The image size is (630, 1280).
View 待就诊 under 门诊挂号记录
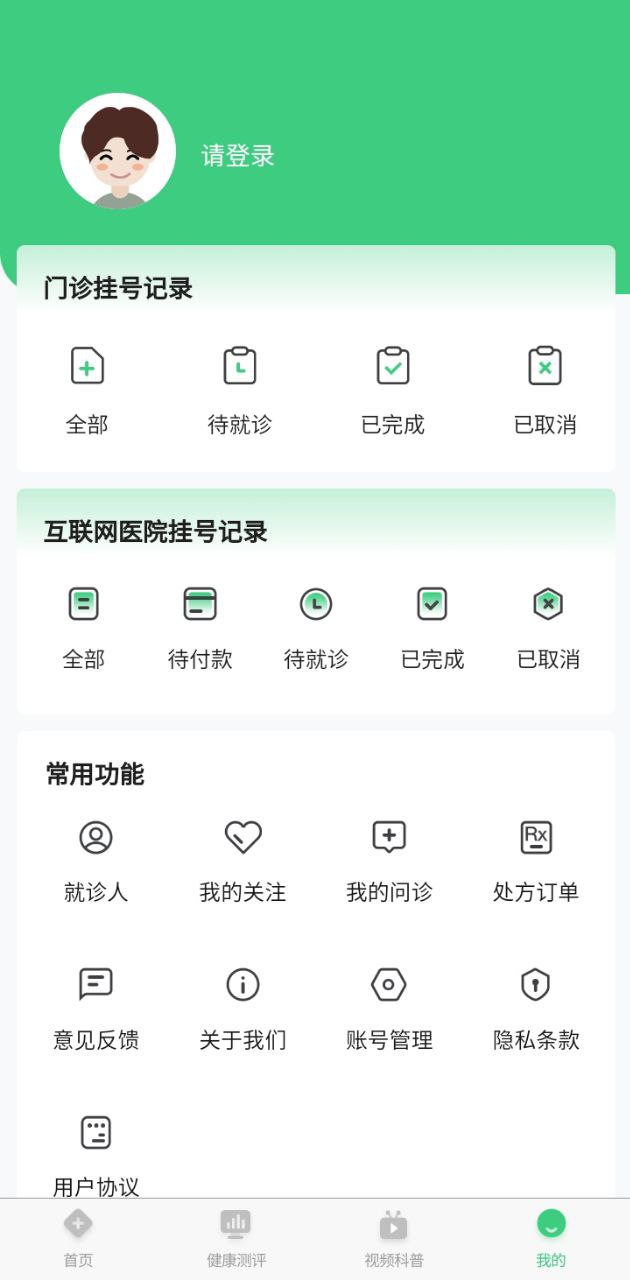[x=240, y=388]
